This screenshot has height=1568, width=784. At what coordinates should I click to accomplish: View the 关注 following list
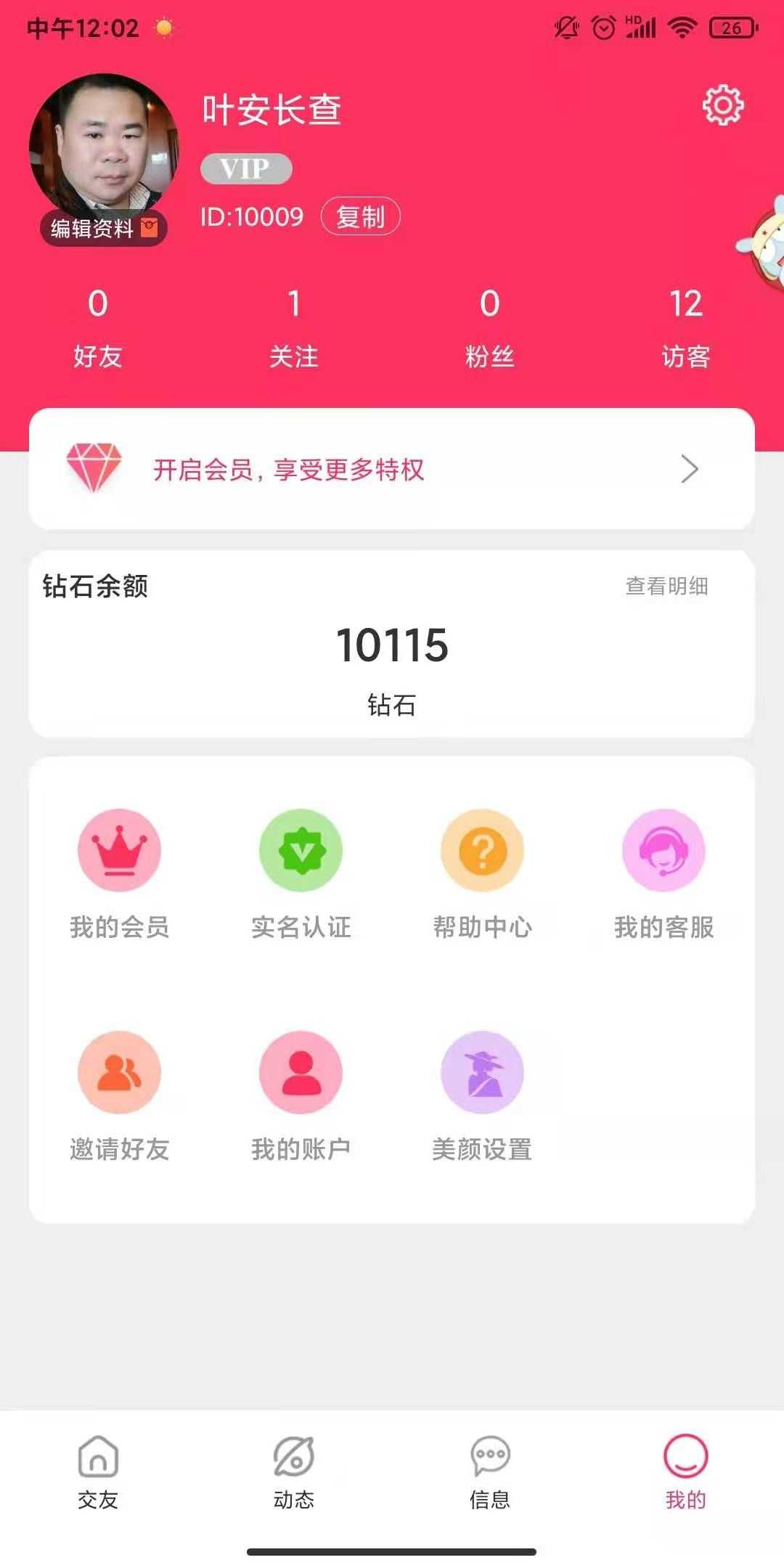click(294, 327)
